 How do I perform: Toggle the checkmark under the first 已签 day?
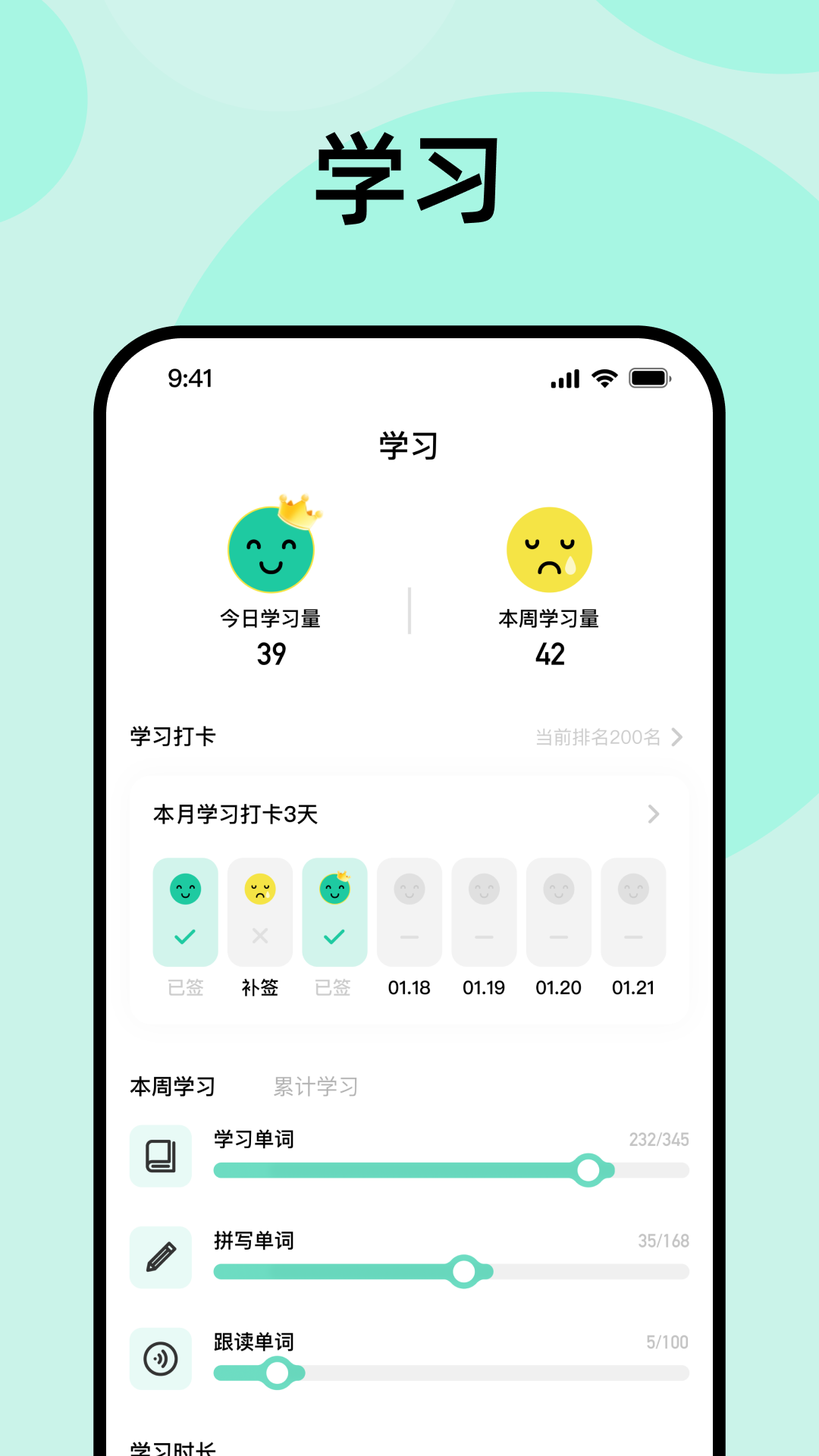pos(184,937)
